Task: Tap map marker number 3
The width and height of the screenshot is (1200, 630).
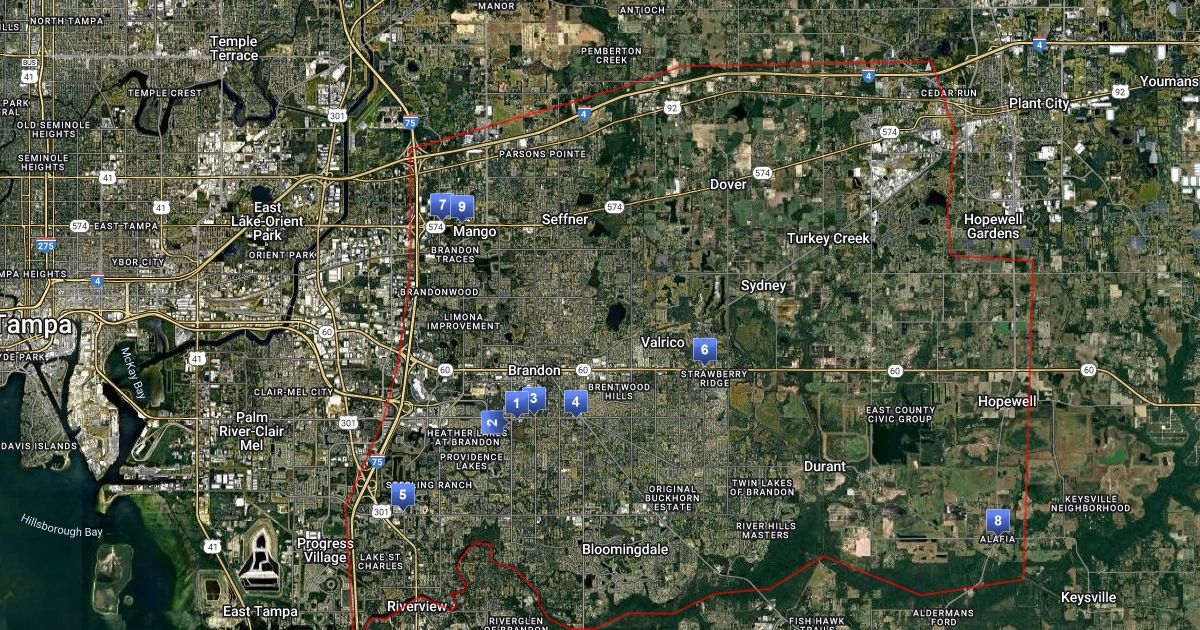Action: click(x=535, y=399)
